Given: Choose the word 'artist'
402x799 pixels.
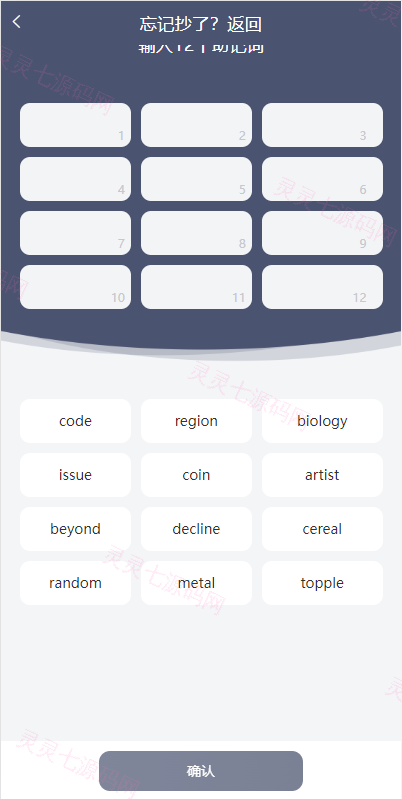Looking at the screenshot, I should coord(322,475).
